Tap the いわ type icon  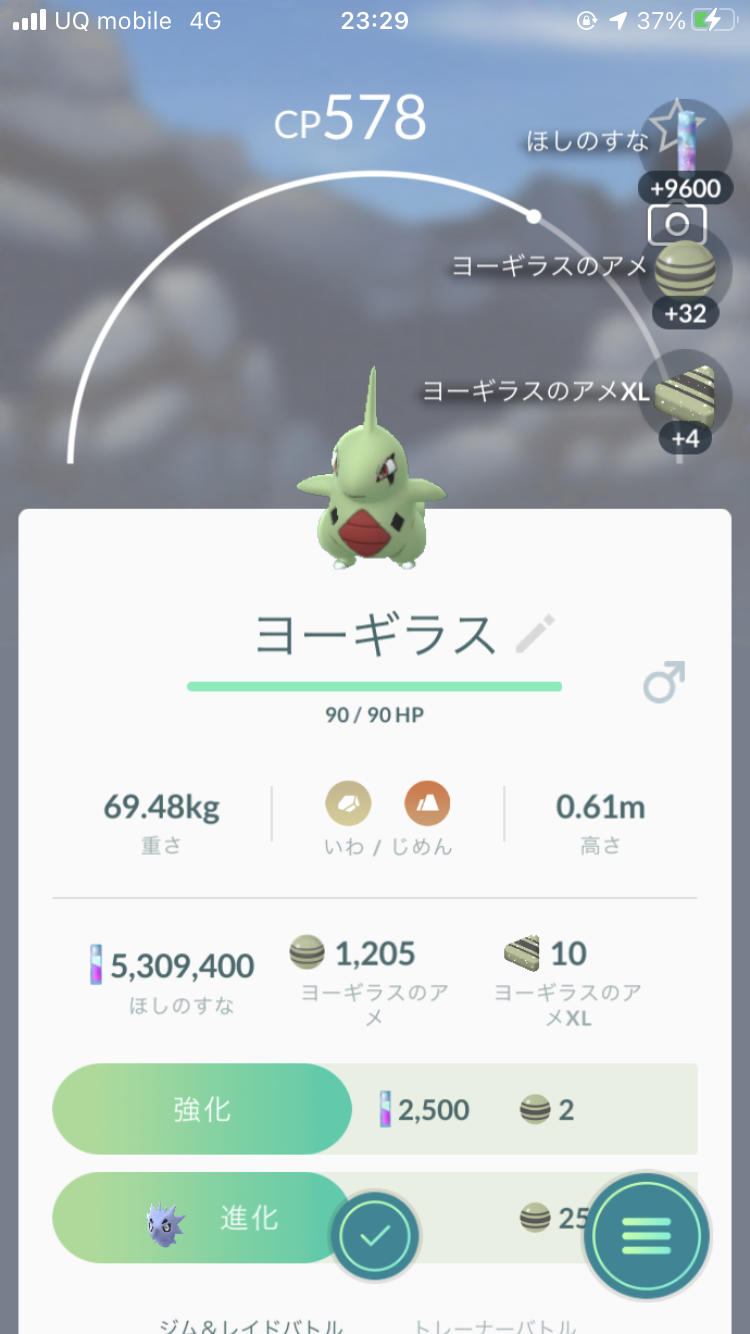348,803
